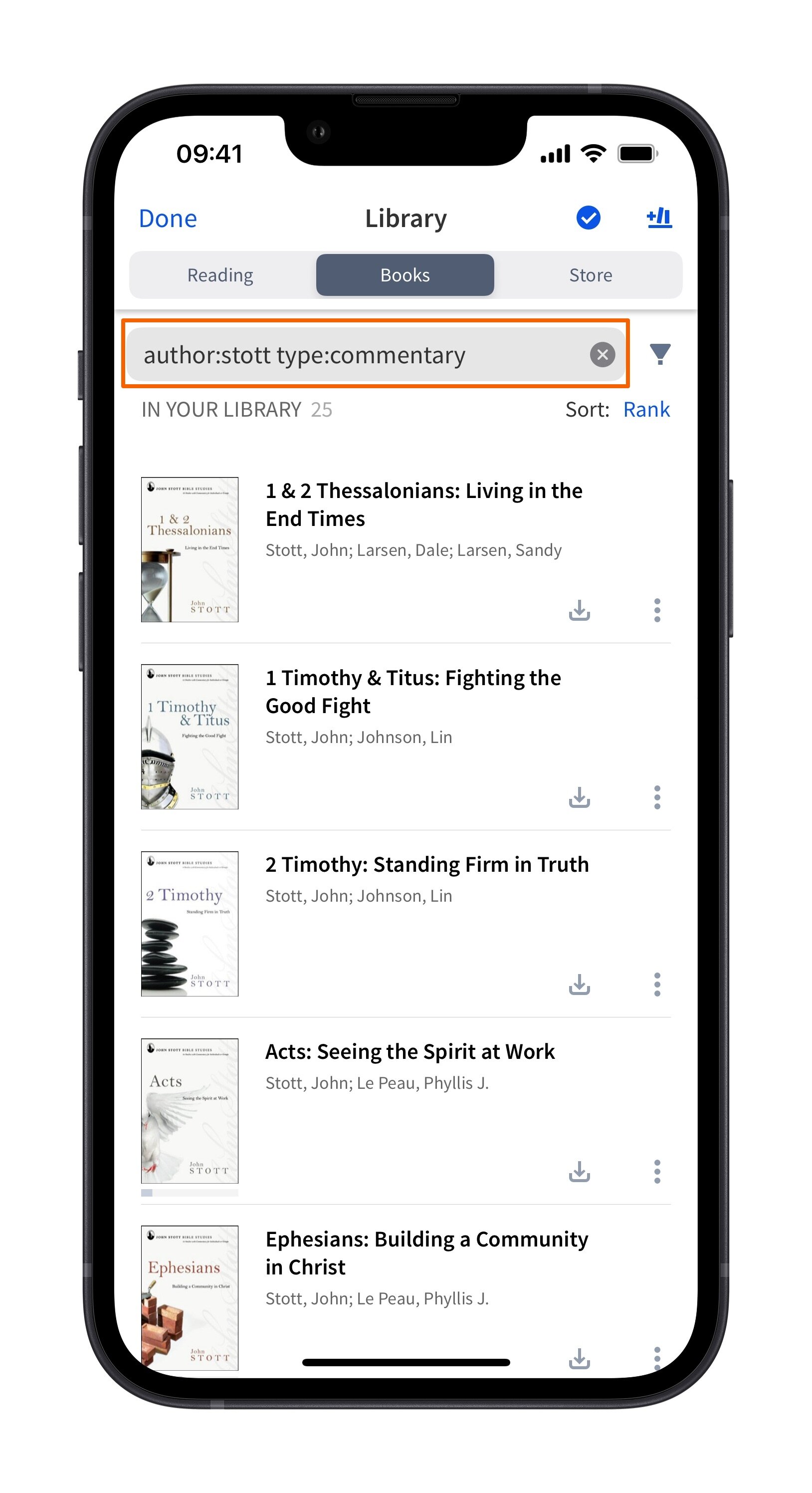Viewport: 812px width, 1493px height.
Task: Open 1 Timothy & Titus: Fighting the Good Fight
Action: coord(413,692)
